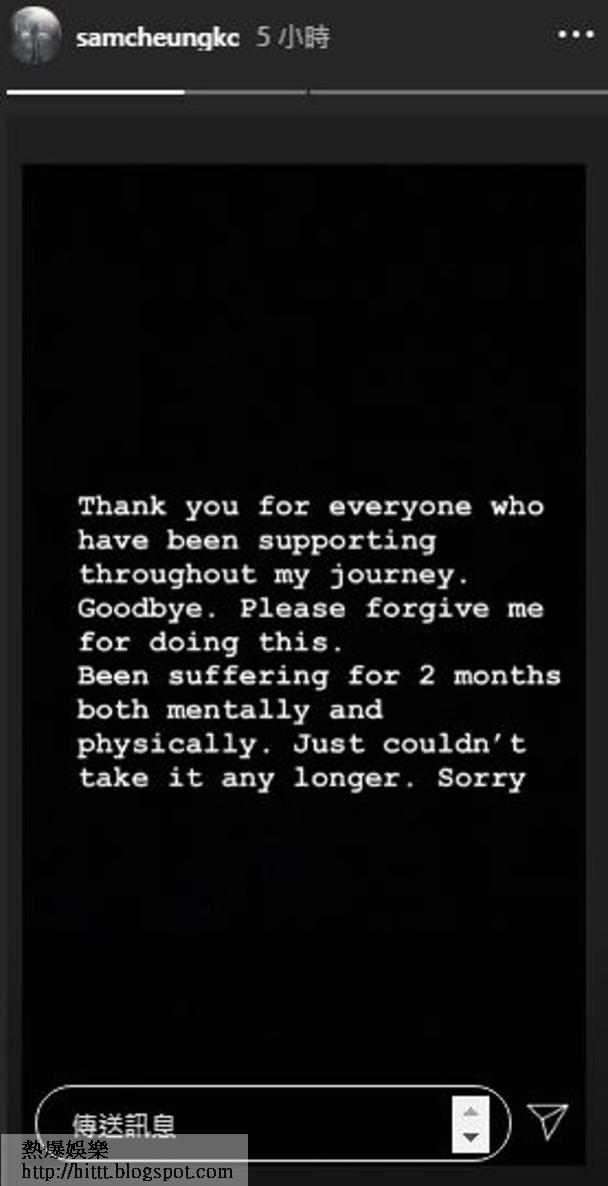Tap the up arrow in message field
608x1186 pixels.
[470, 1111]
